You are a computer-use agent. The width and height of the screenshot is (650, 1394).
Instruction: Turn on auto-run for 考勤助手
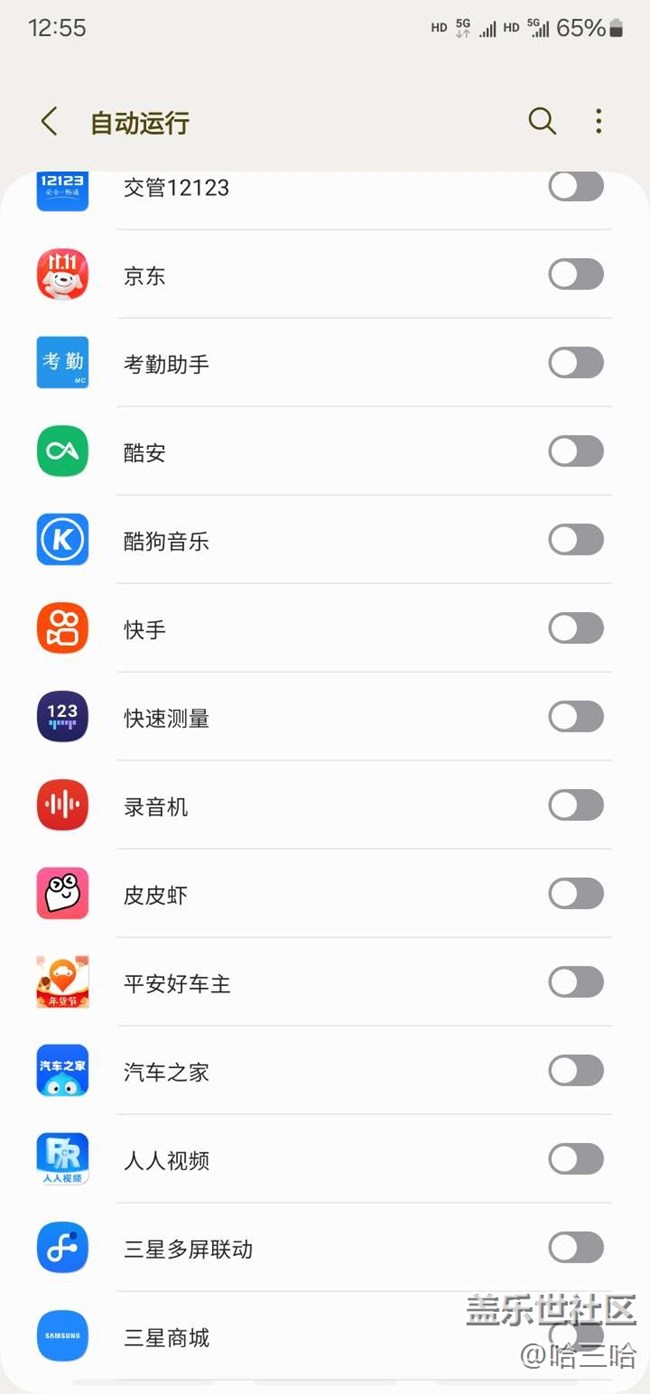(x=576, y=363)
